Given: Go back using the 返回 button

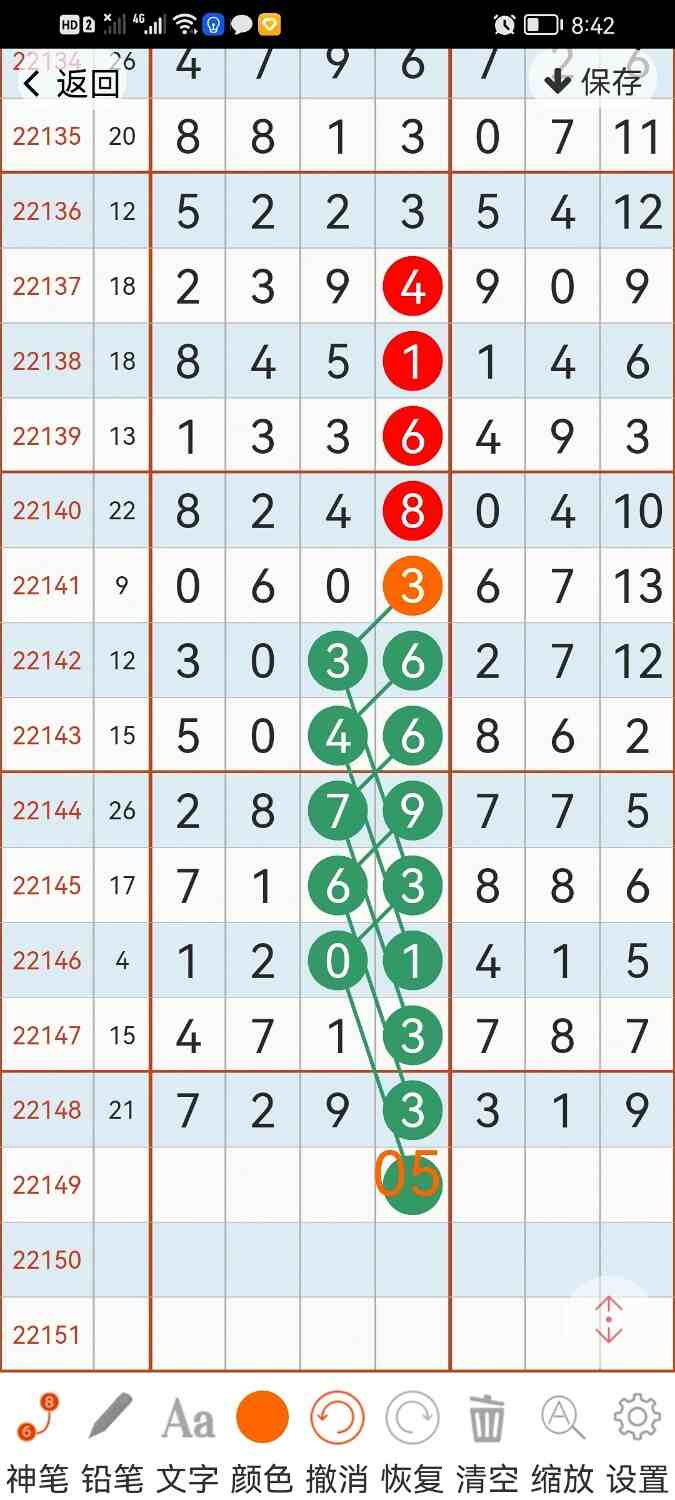Looking at the screenshot, I should click(x=72, y=83).
